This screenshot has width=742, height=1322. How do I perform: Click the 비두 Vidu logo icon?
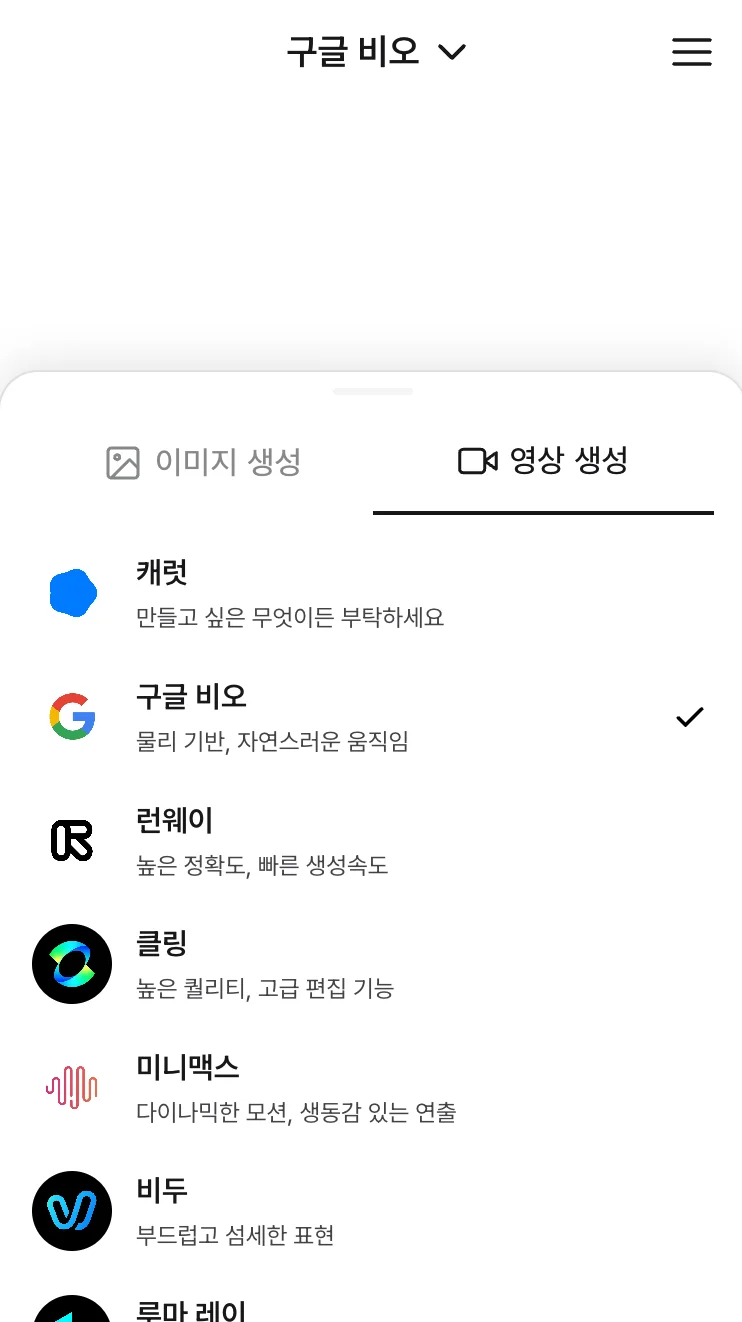[71, 1211]
